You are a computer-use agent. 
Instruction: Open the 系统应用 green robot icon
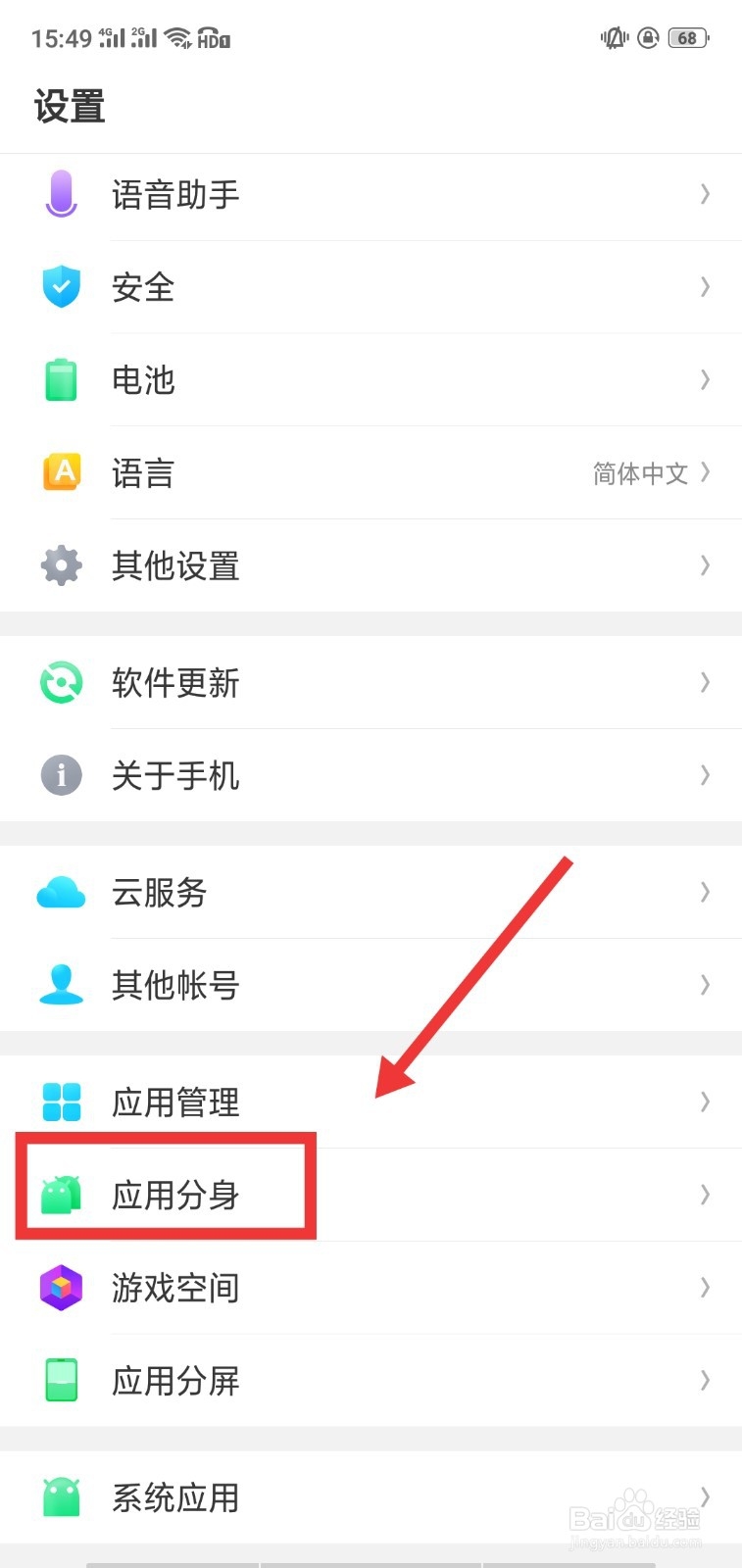(x=61, y=1497)
